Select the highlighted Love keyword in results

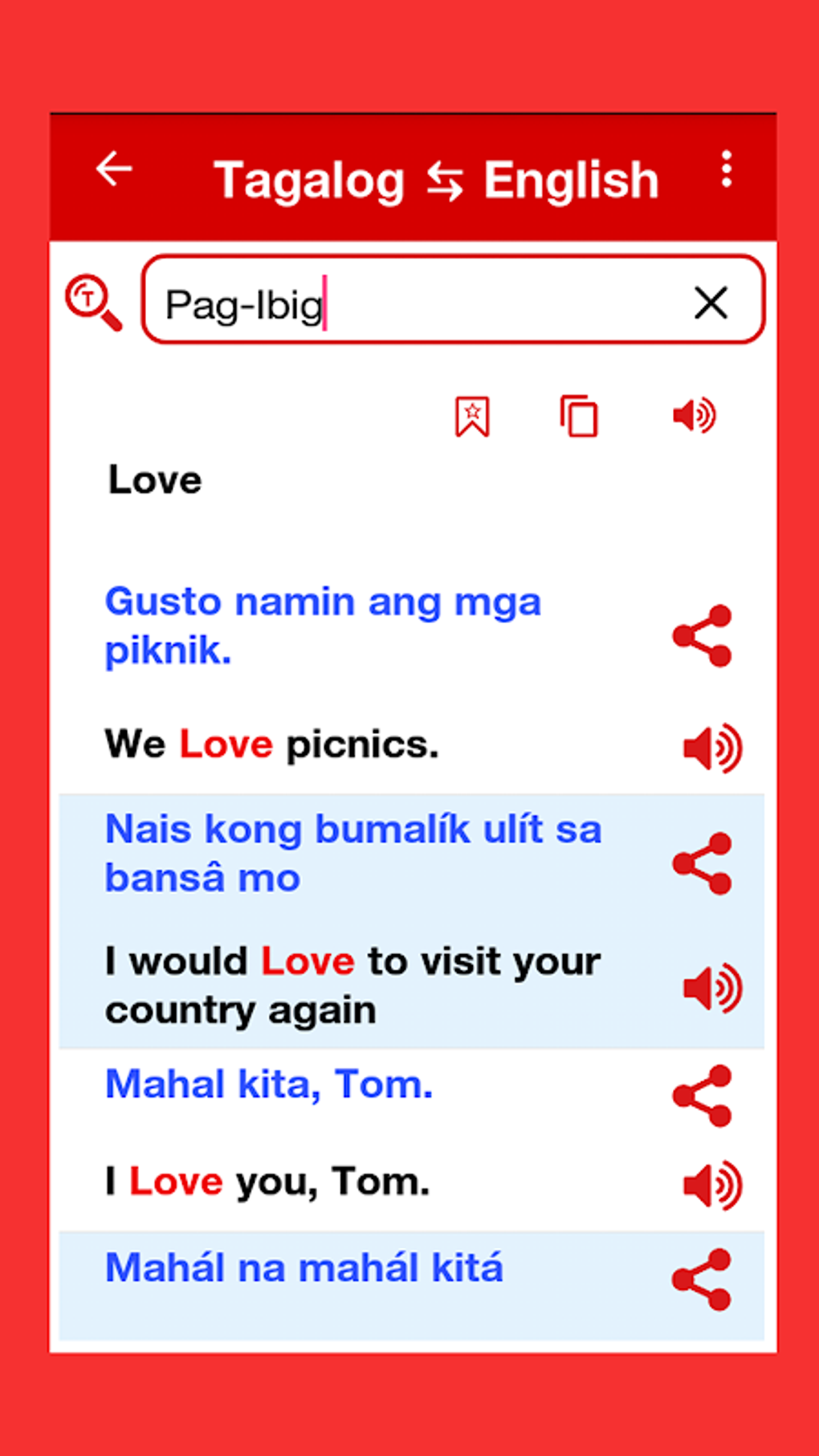225,743
